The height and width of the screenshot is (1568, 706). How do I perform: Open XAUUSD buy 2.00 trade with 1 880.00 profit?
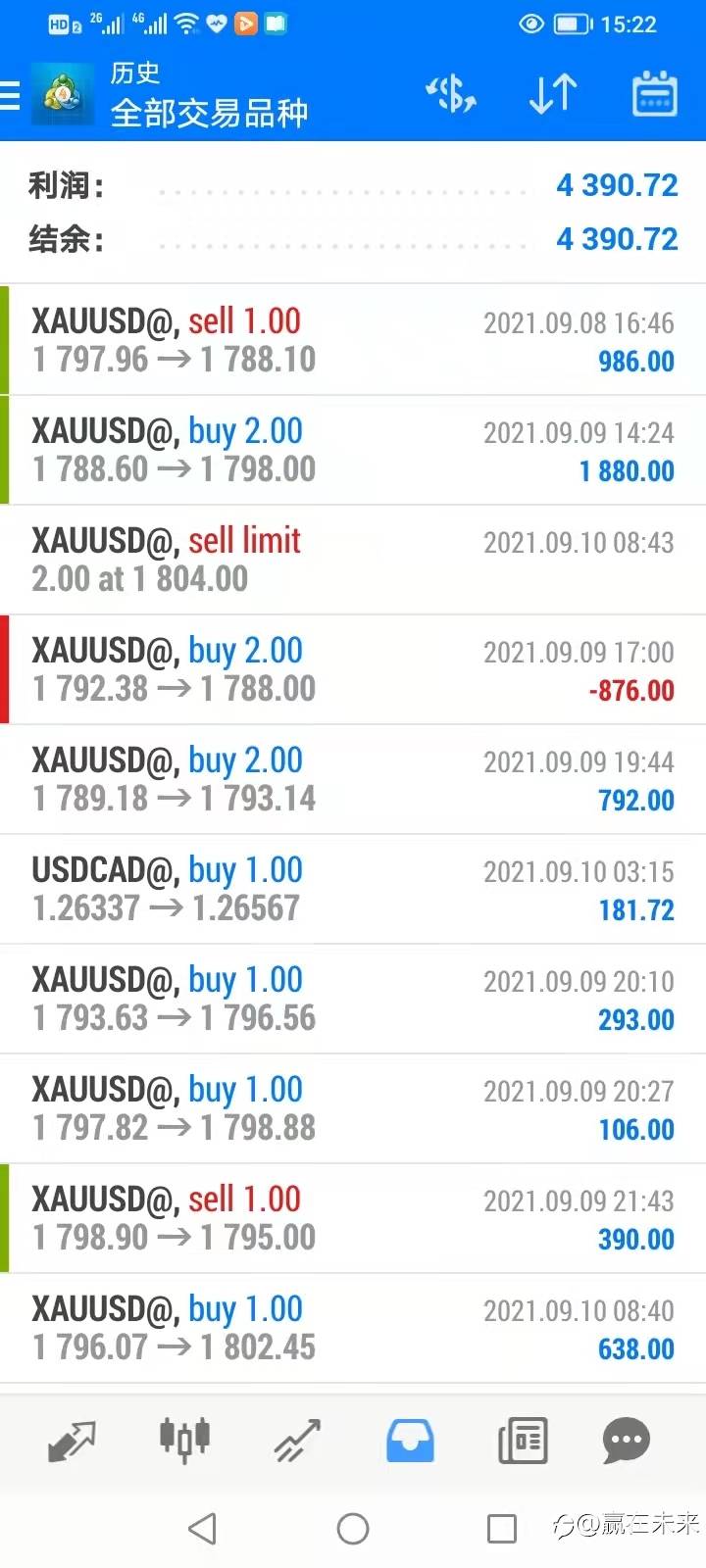click(x=353, y=450)
